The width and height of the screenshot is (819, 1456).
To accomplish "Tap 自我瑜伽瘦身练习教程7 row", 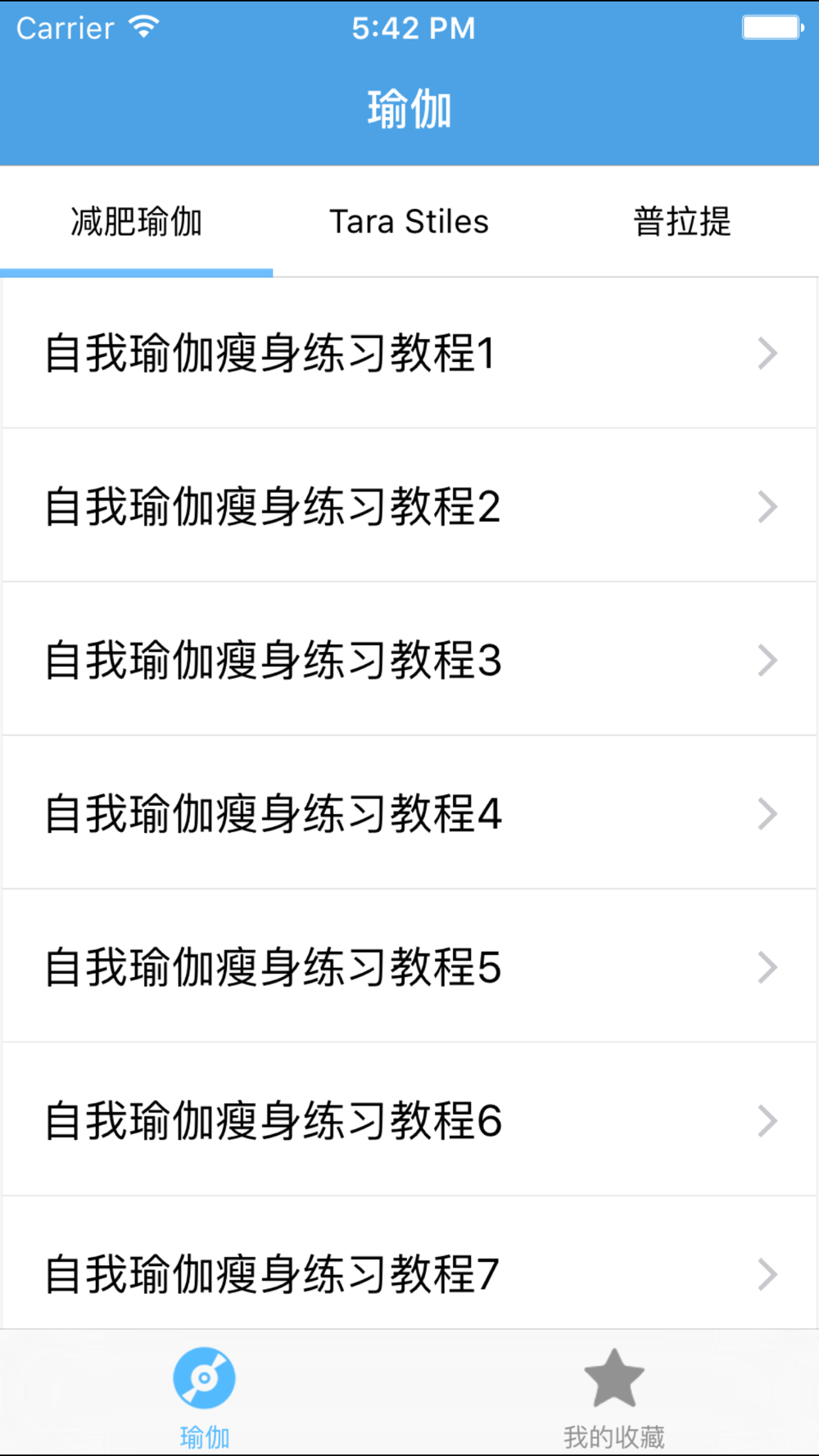I will point(409,1273).
